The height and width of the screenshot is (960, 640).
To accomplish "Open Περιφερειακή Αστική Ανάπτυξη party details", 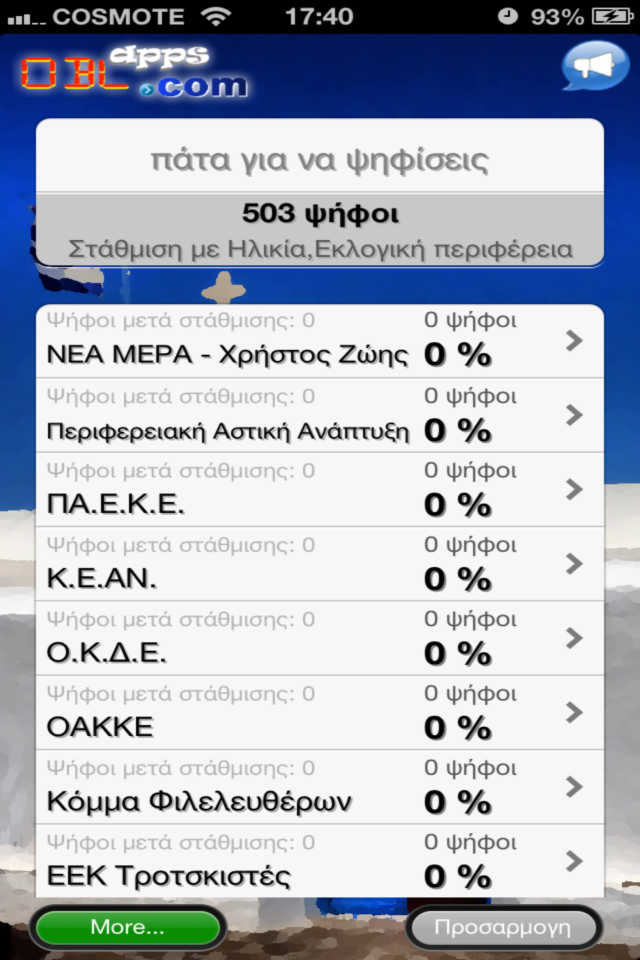I will click(x=320, y=416).
